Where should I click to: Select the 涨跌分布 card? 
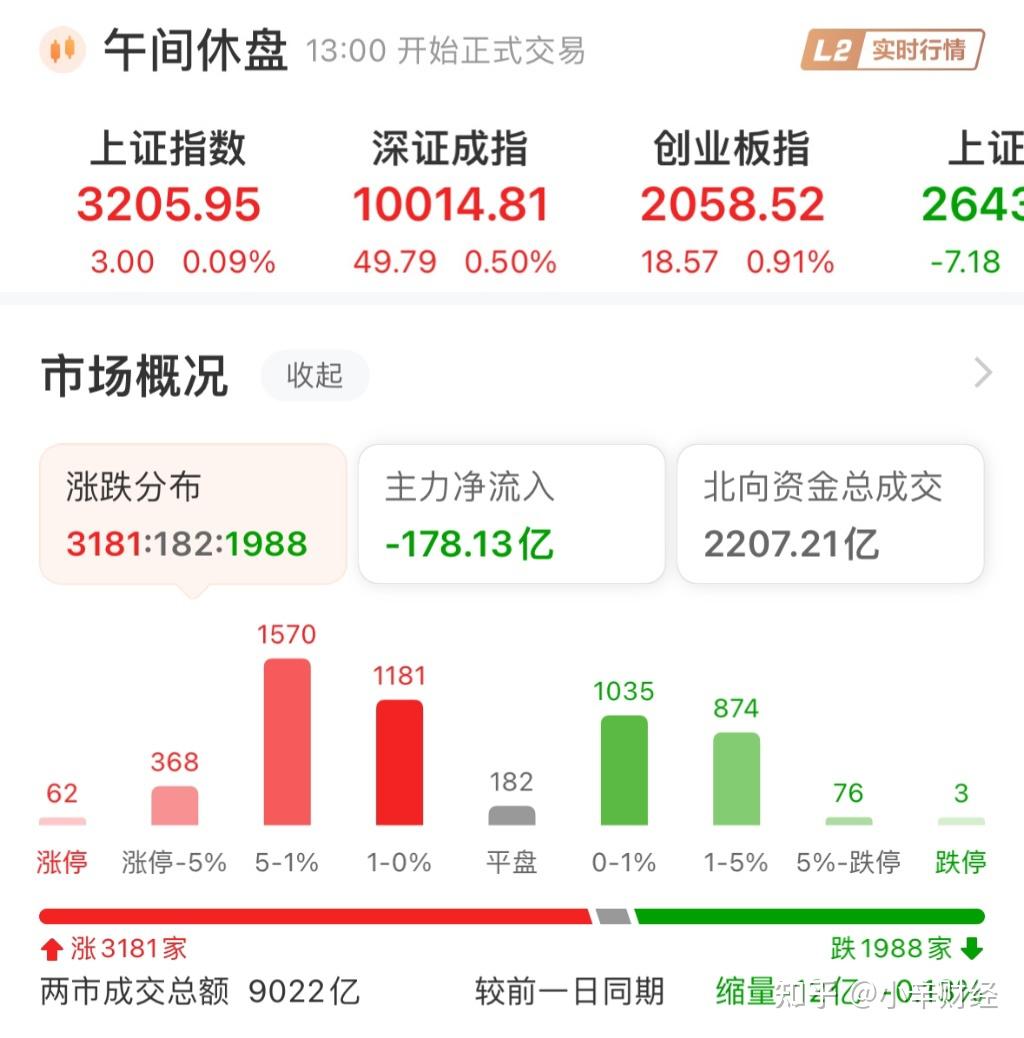(192, 513)
